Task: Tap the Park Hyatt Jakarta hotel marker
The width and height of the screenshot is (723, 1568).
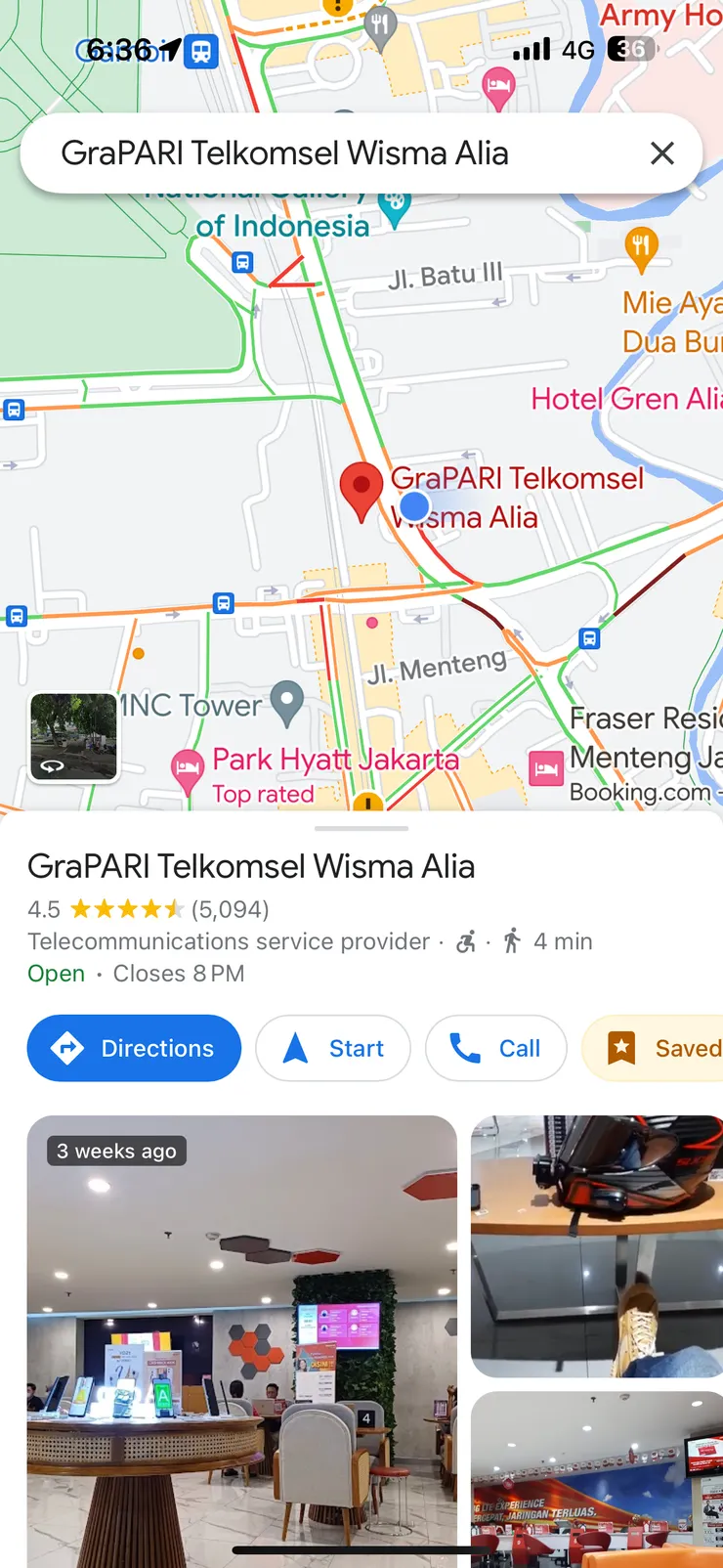Action: [188, 769]
